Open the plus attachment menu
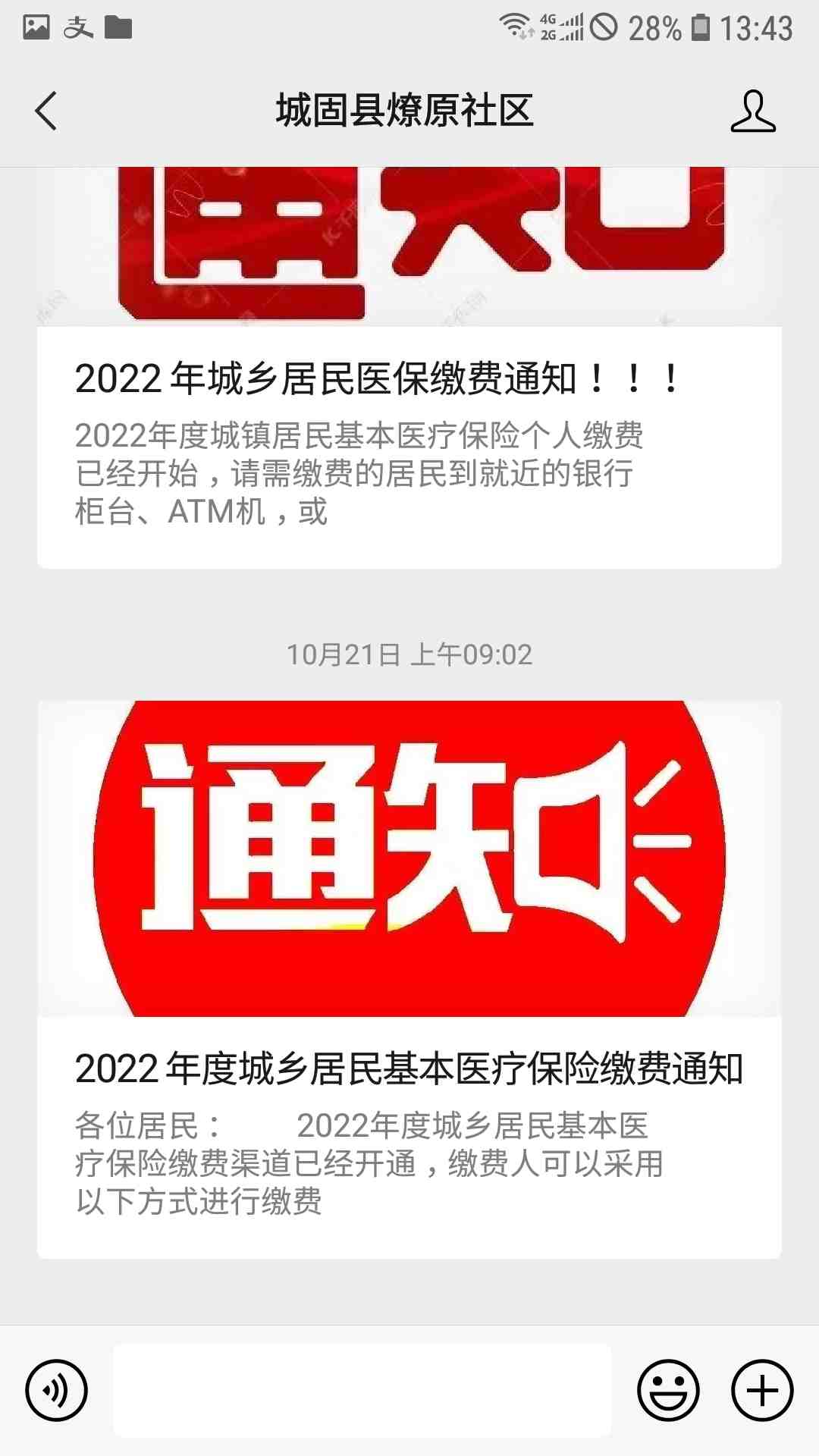The image size is (819, 1456). pyautogui.click(x=761, y=1390)
